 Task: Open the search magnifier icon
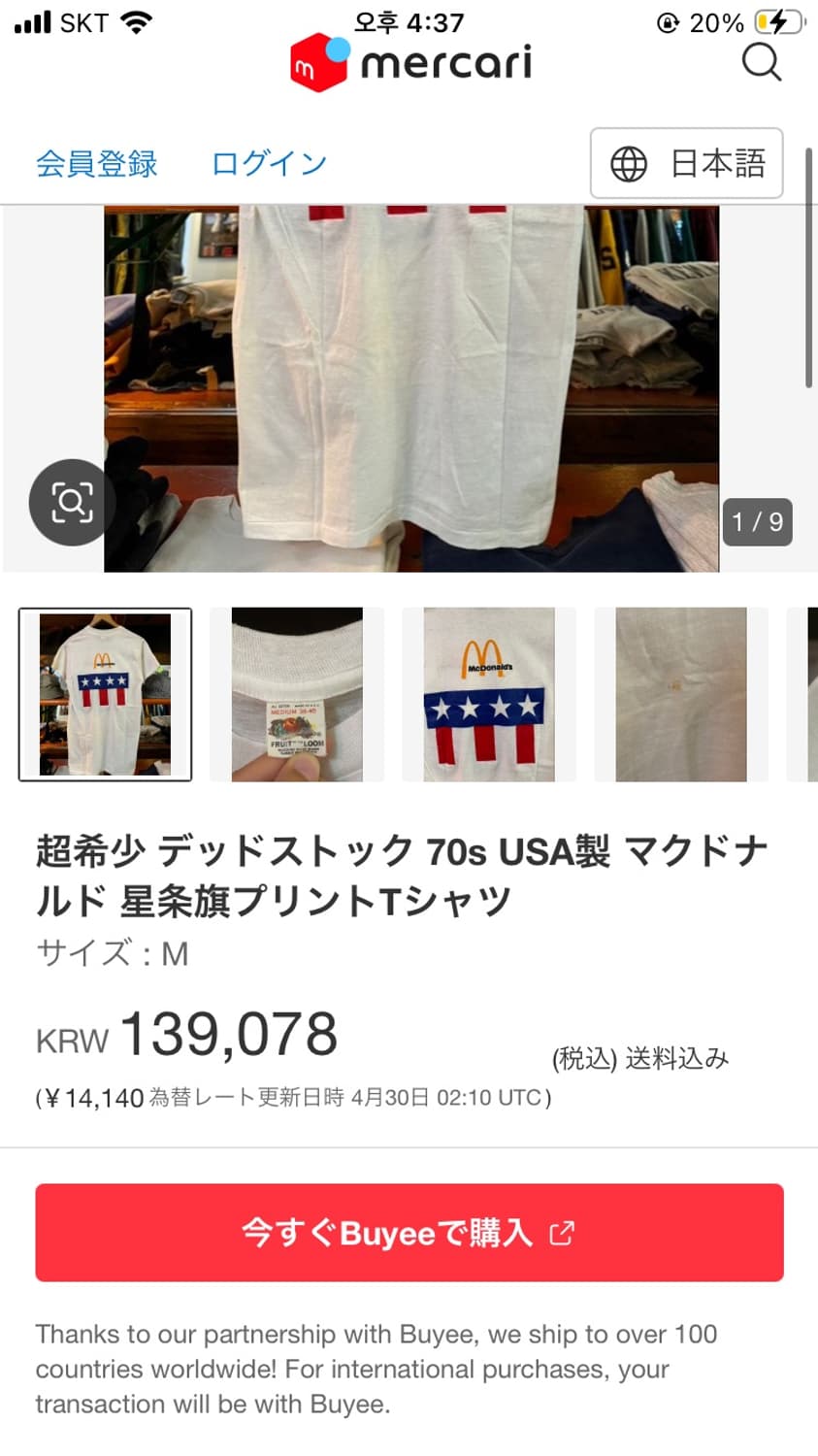pos(763,62)
